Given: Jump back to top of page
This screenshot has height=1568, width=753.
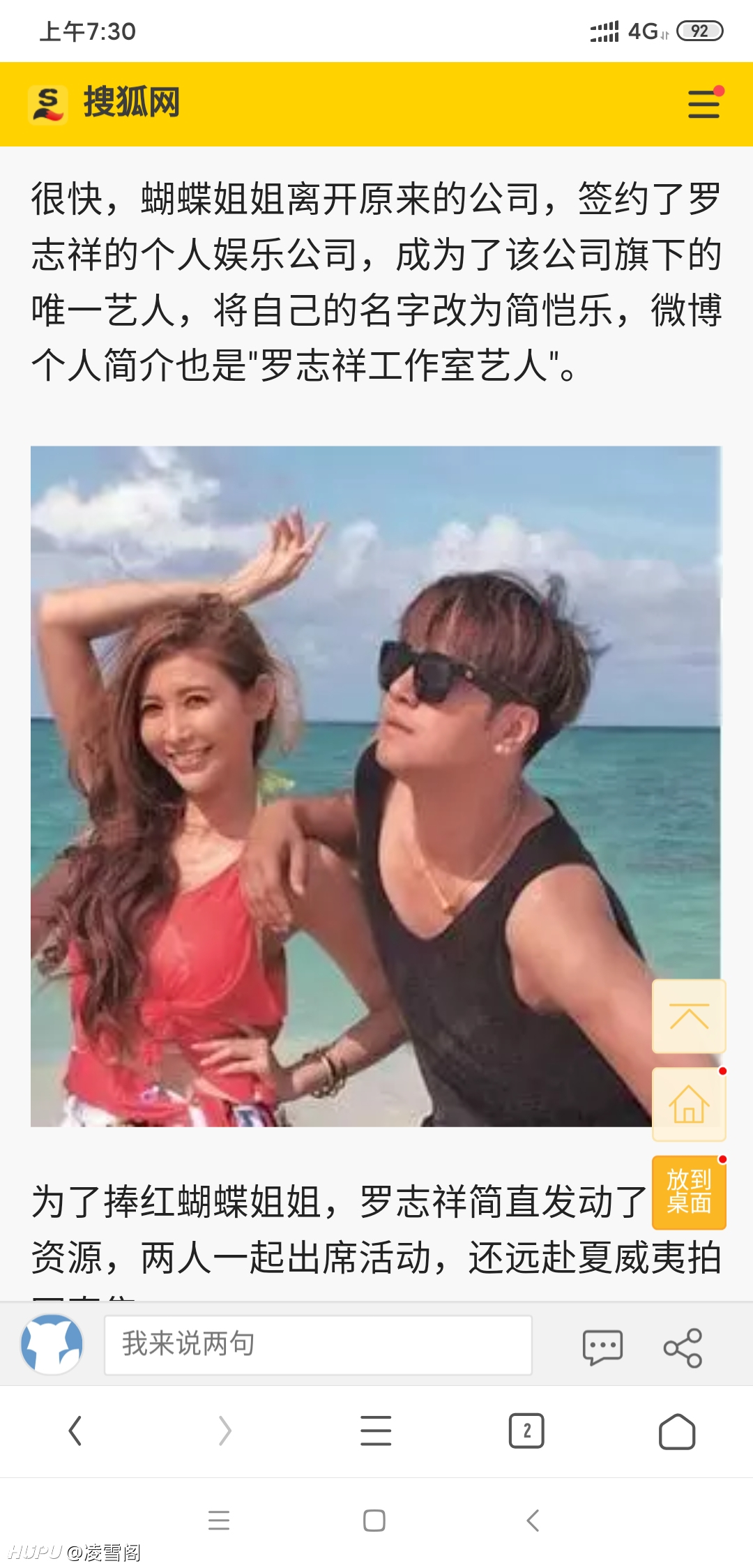Looking at the screenshot, I should 689,1016.
